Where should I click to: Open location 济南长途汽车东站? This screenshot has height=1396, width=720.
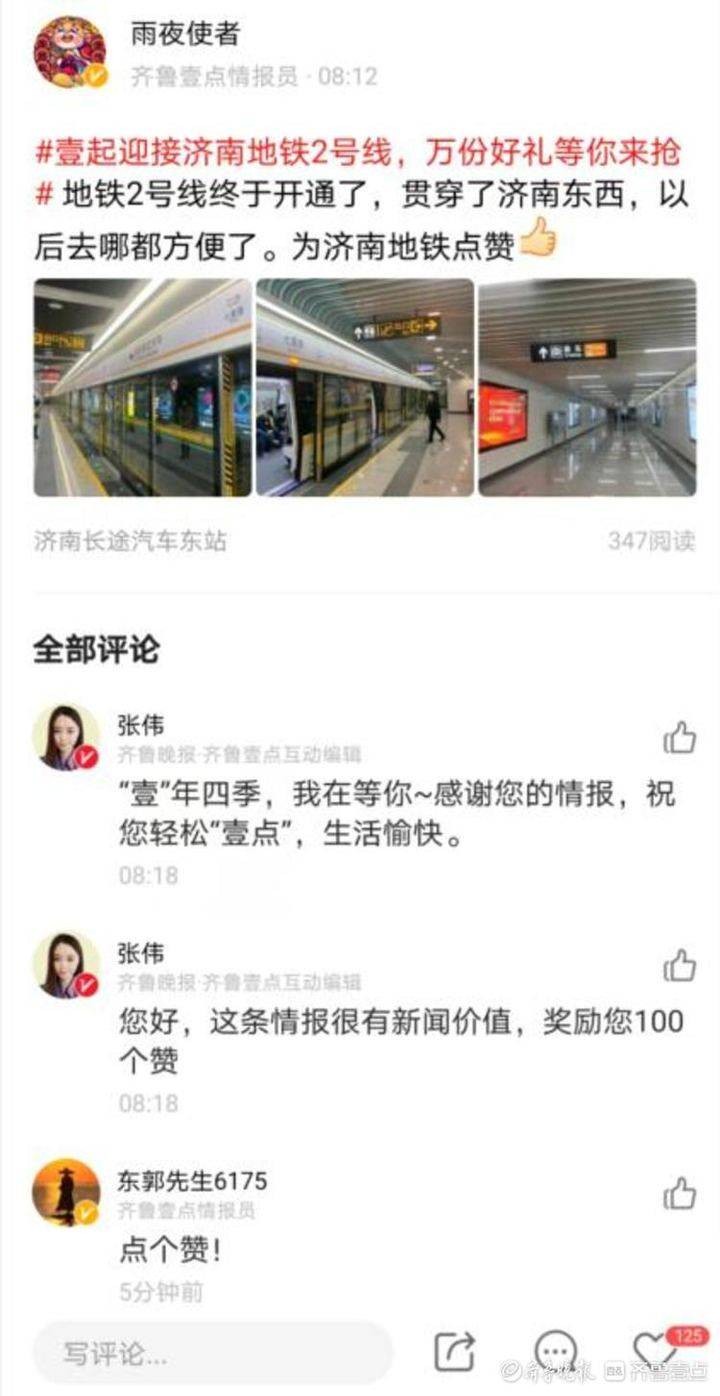coord(131,541)
